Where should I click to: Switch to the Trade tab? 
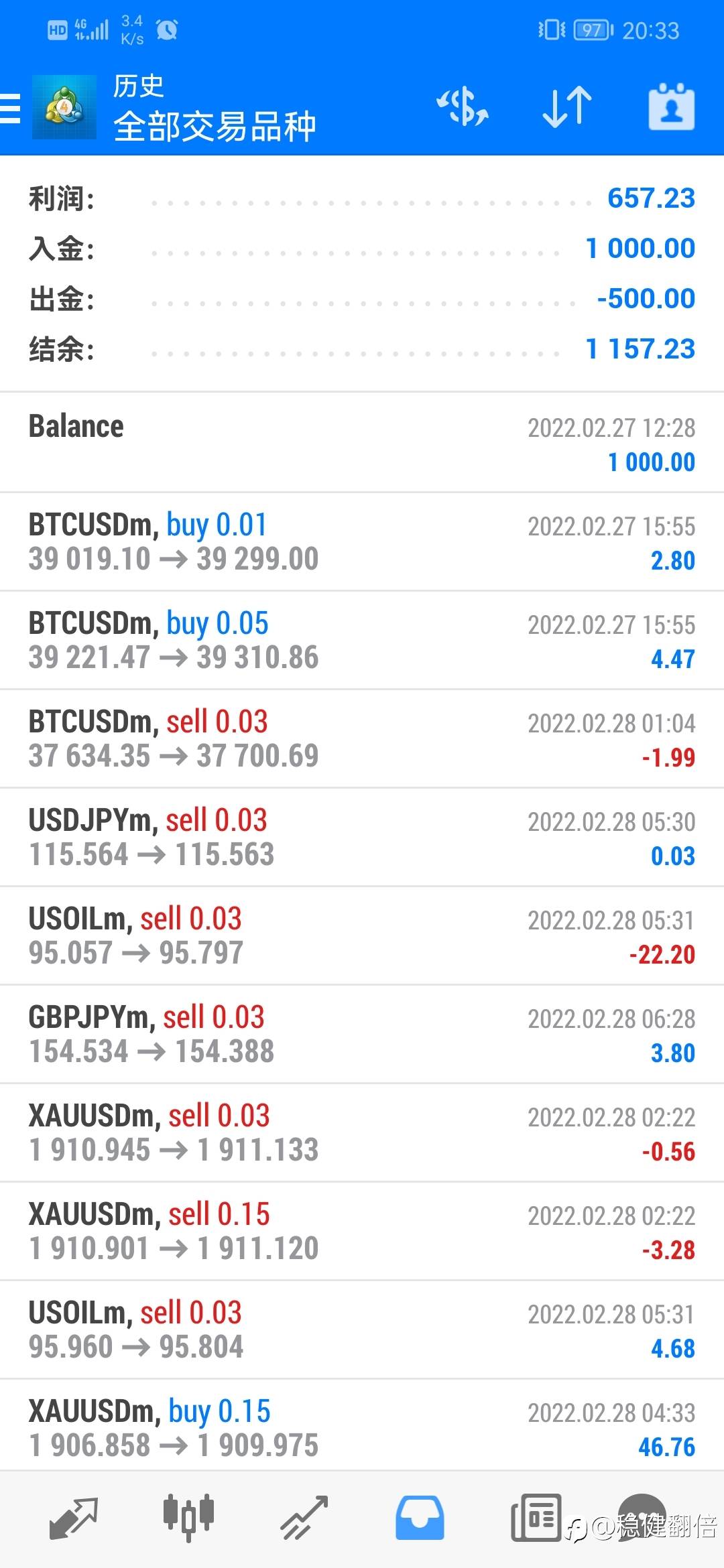[x=304, y=1518]
